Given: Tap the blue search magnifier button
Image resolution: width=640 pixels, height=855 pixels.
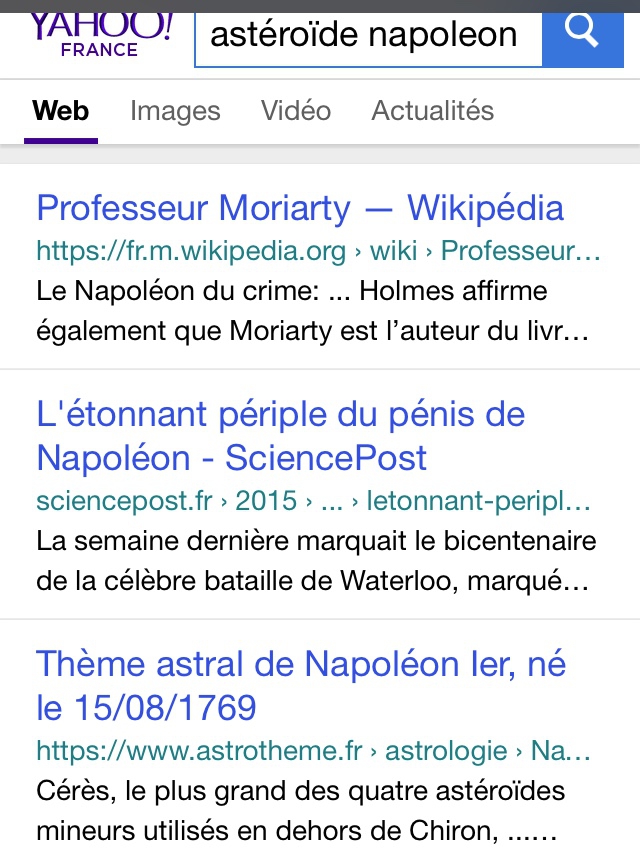Looking at the screenshot, I should click(x=582, y=35).
